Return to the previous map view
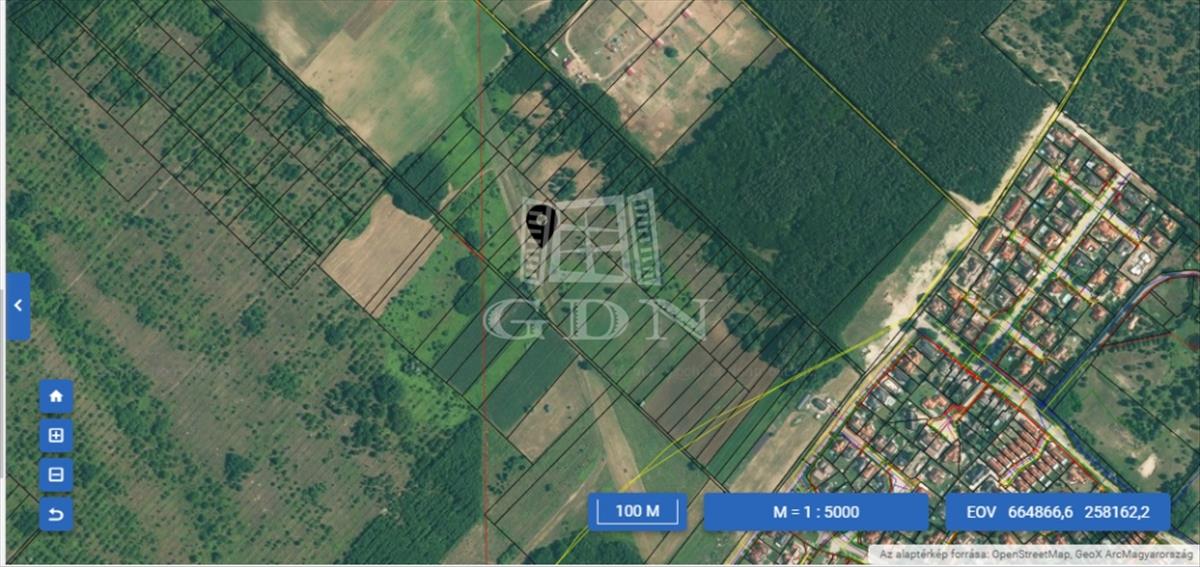The image size is (1200, 567). pos(56,515)
